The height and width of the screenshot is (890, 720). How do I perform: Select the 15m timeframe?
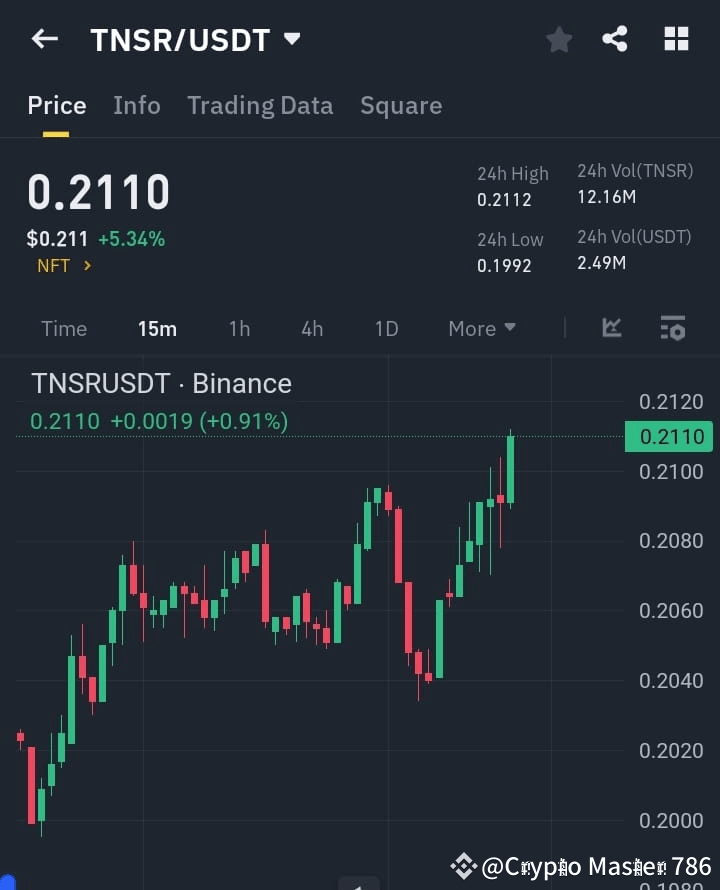[x=157, y=328]
